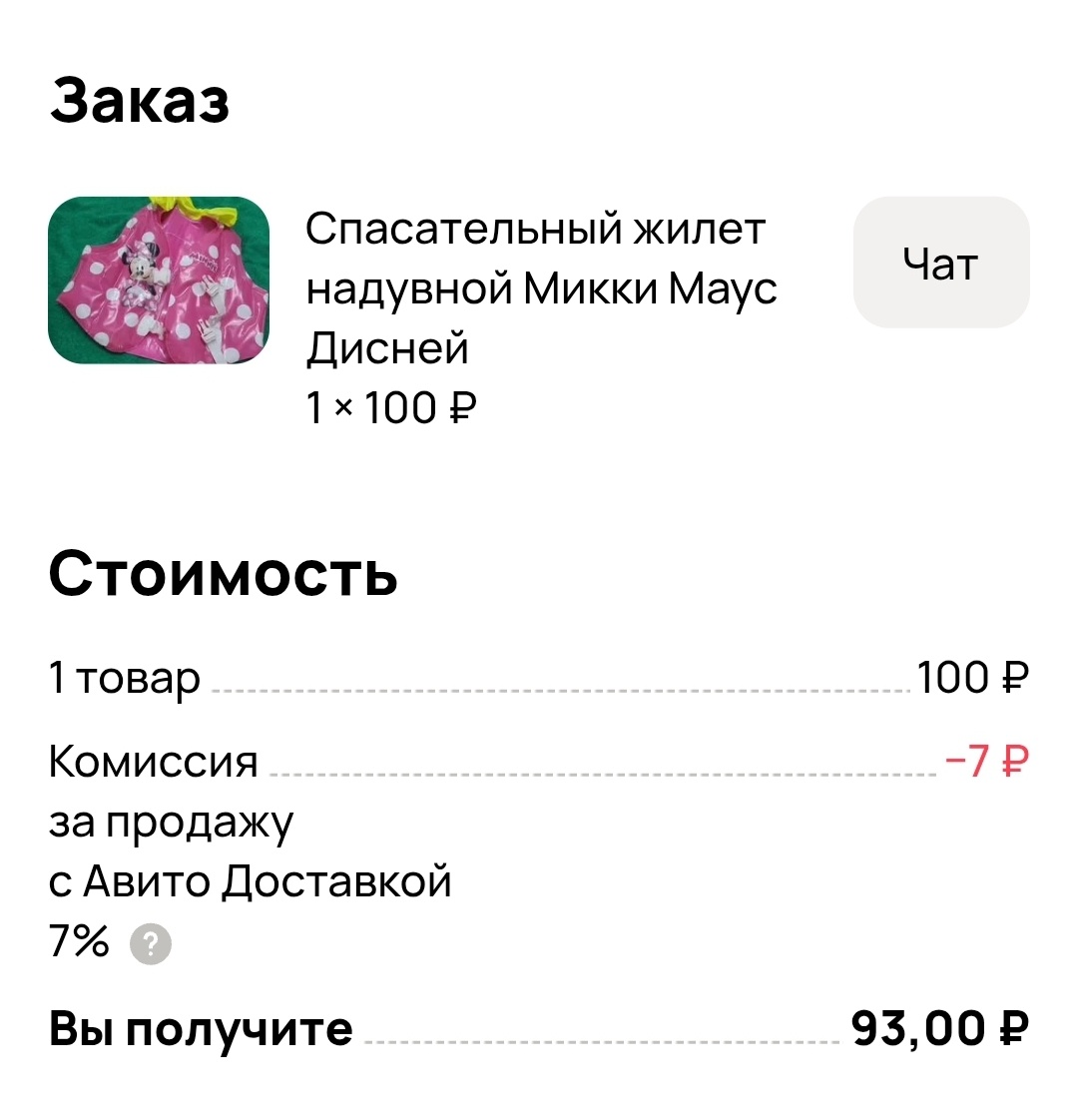Viewport: 1078px width, 1120px height.
Task: Click the с Авито Доставкой text
Action: click(252, 880)
